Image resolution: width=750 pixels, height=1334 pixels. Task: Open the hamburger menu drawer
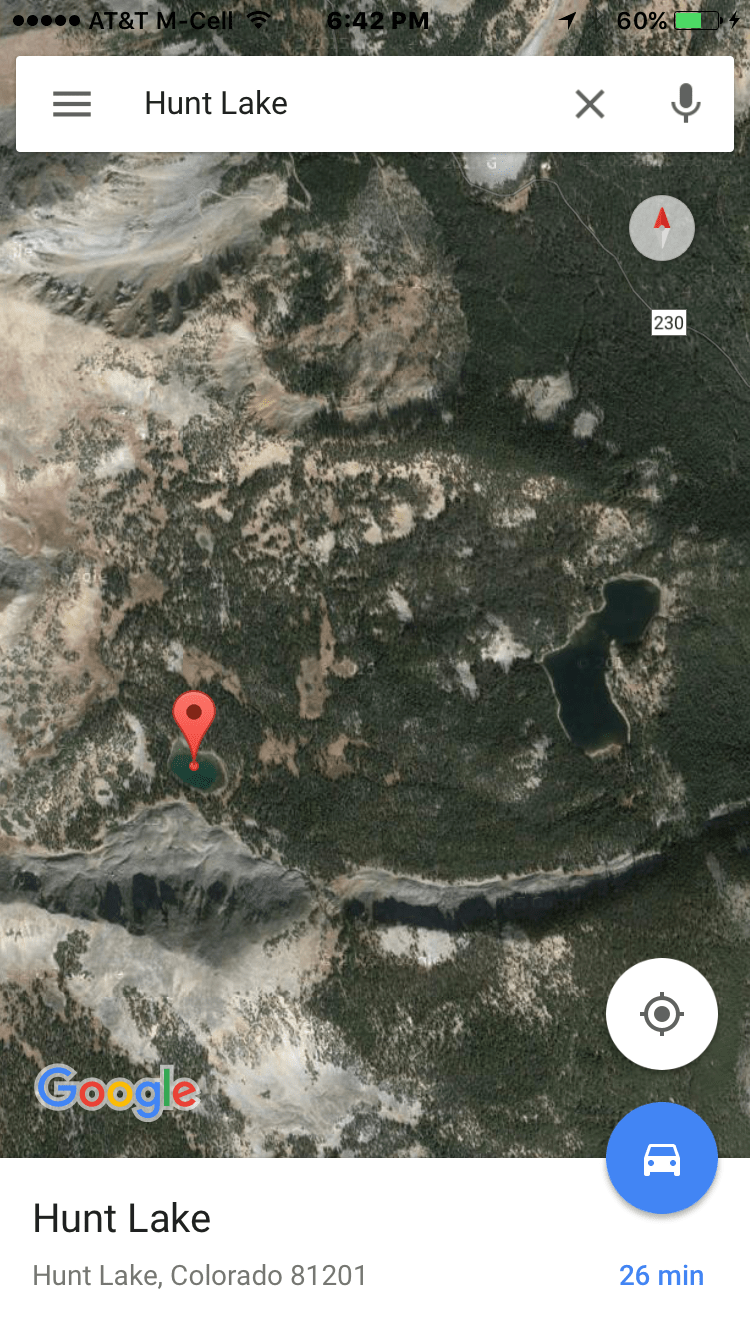click(x=72, y=104)
